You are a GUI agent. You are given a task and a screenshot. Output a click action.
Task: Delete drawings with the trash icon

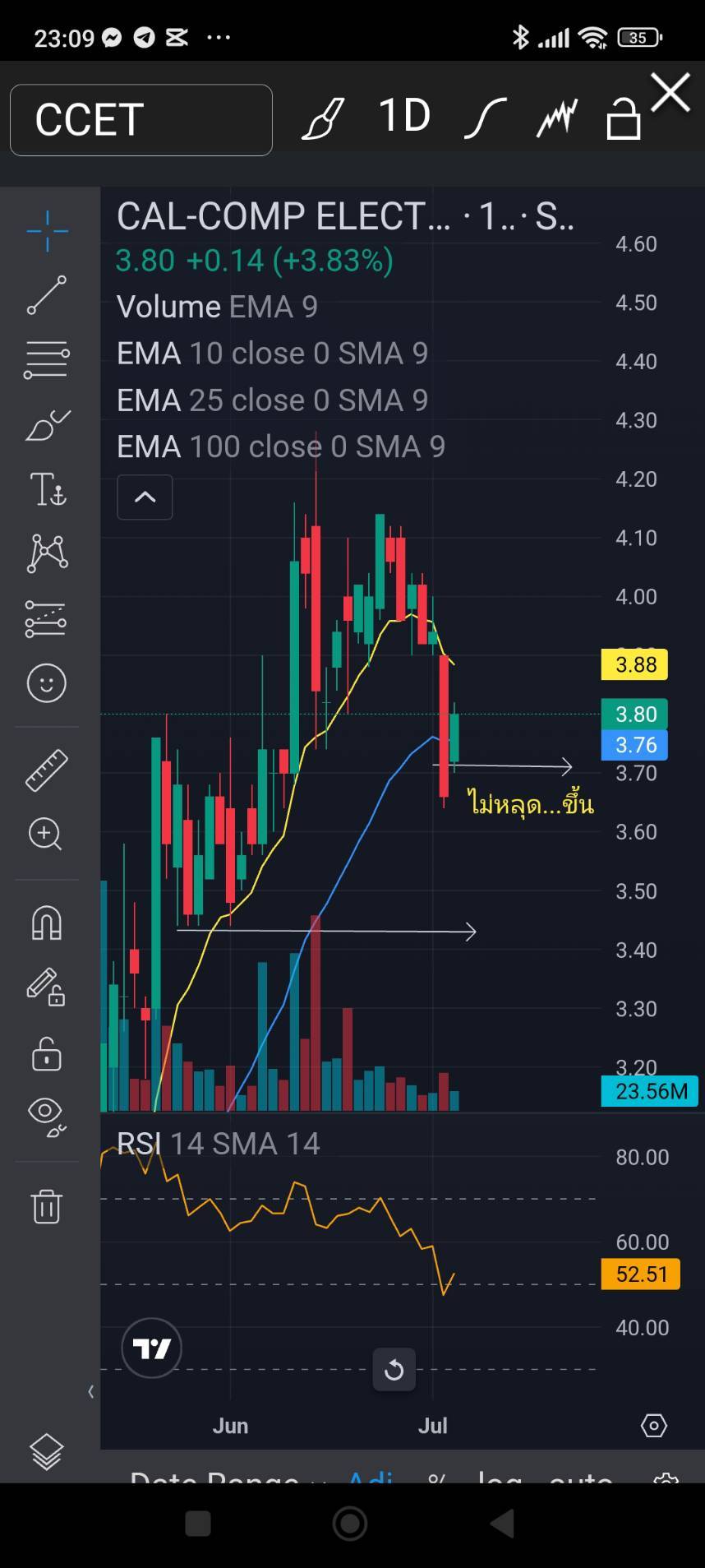47,1207
